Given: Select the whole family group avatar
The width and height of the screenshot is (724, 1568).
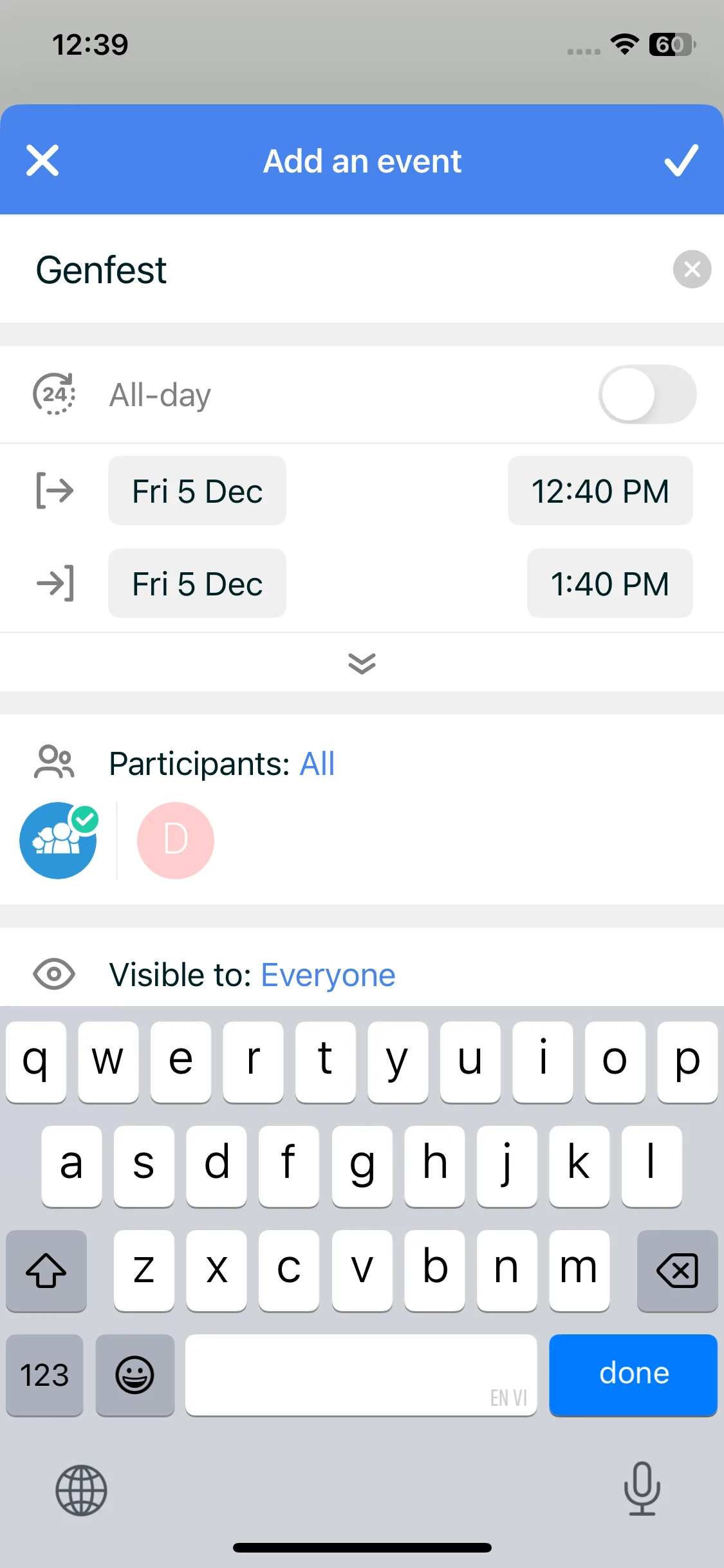Looking at the screenshot, I should tap(58, 841).
